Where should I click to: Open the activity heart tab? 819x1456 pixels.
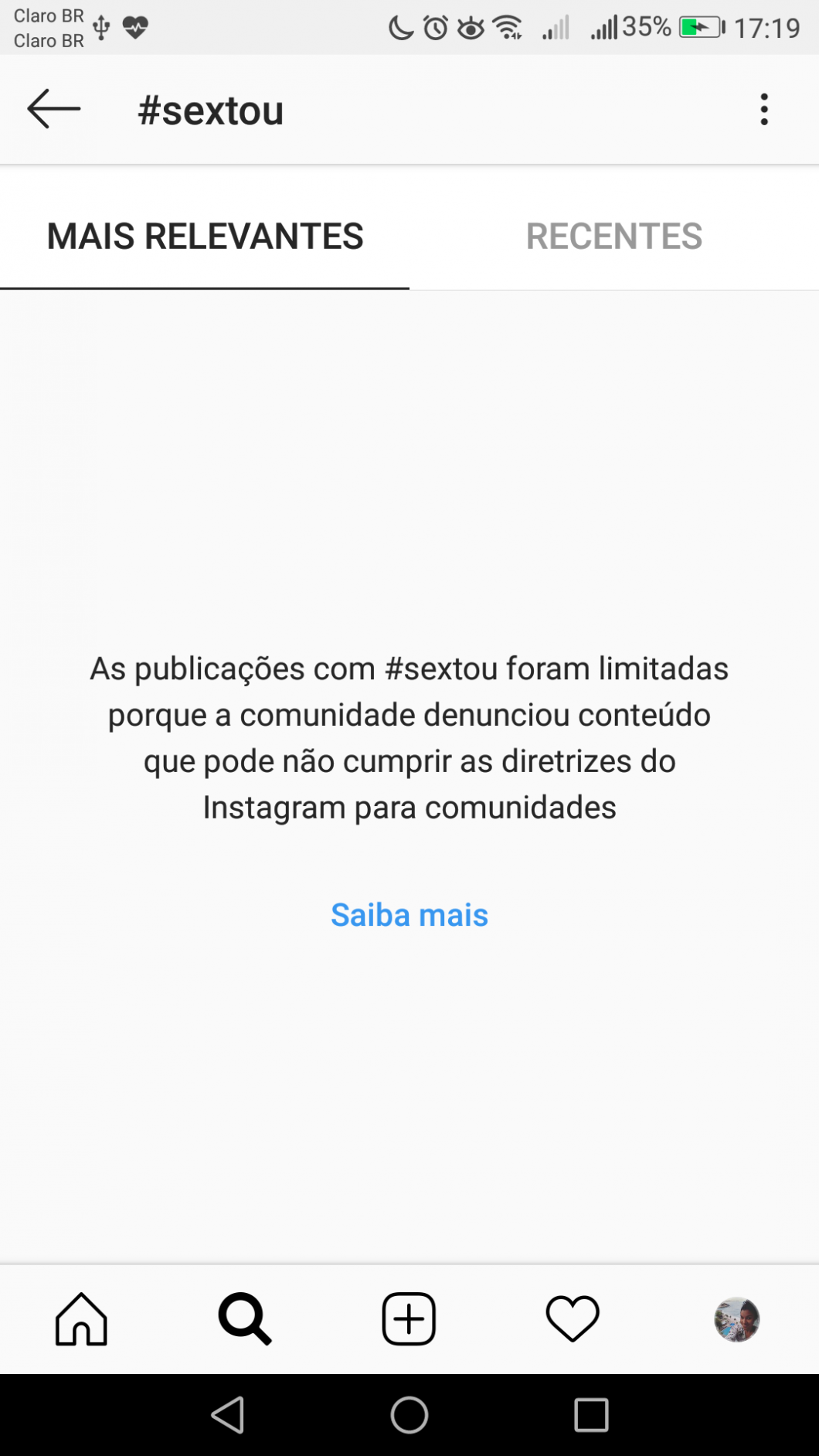(x=573, y=1319)
